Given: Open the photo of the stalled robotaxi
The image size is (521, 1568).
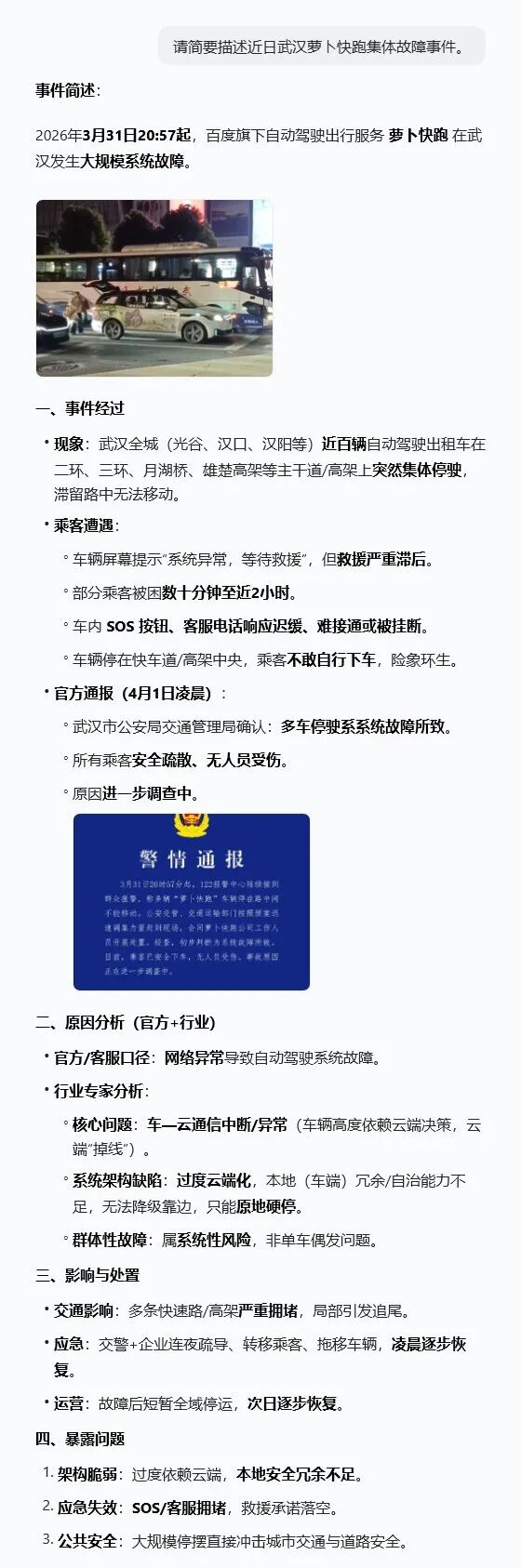Looking at the screenshot, I should pyautogui.click(x=154, y=288).
